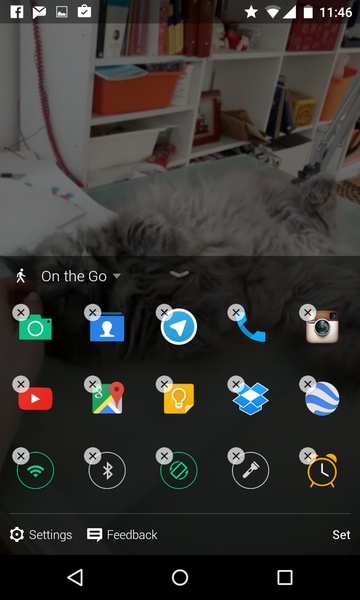Open the Google Keep notes app
Screen dimensions: 360x600
click(x=179, y=399)
